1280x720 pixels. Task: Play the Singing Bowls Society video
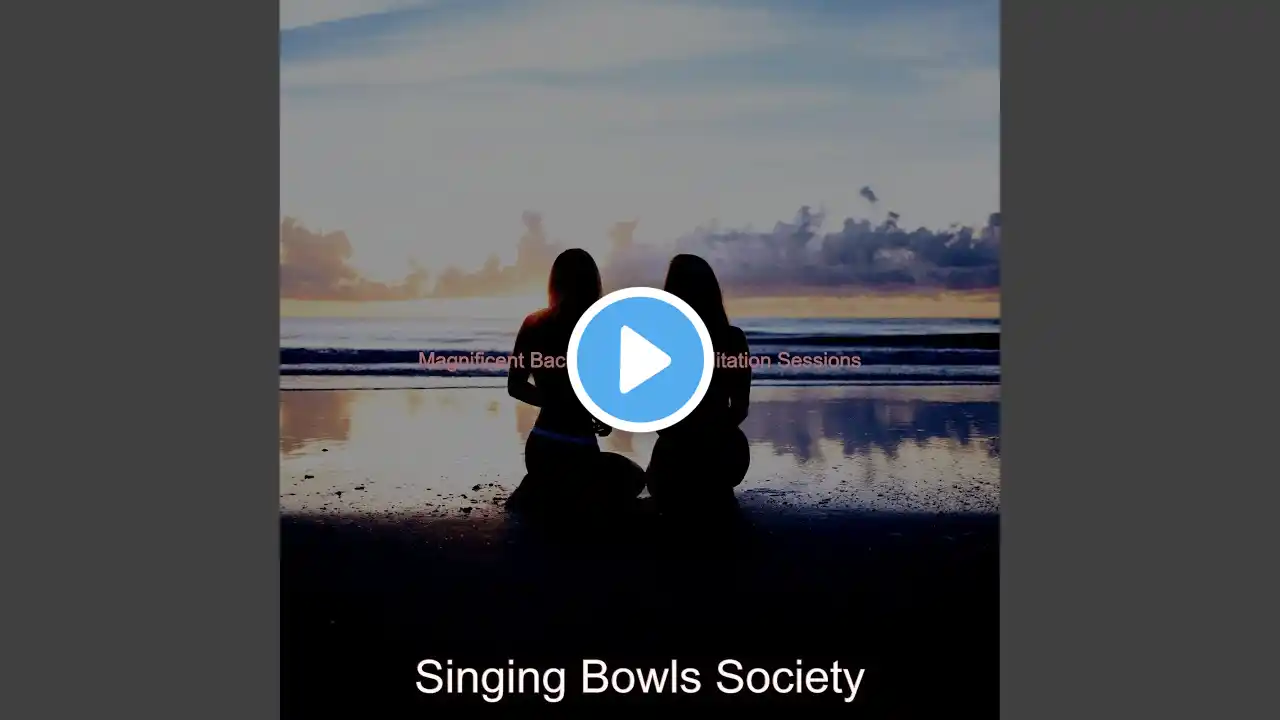coord(640,360)
